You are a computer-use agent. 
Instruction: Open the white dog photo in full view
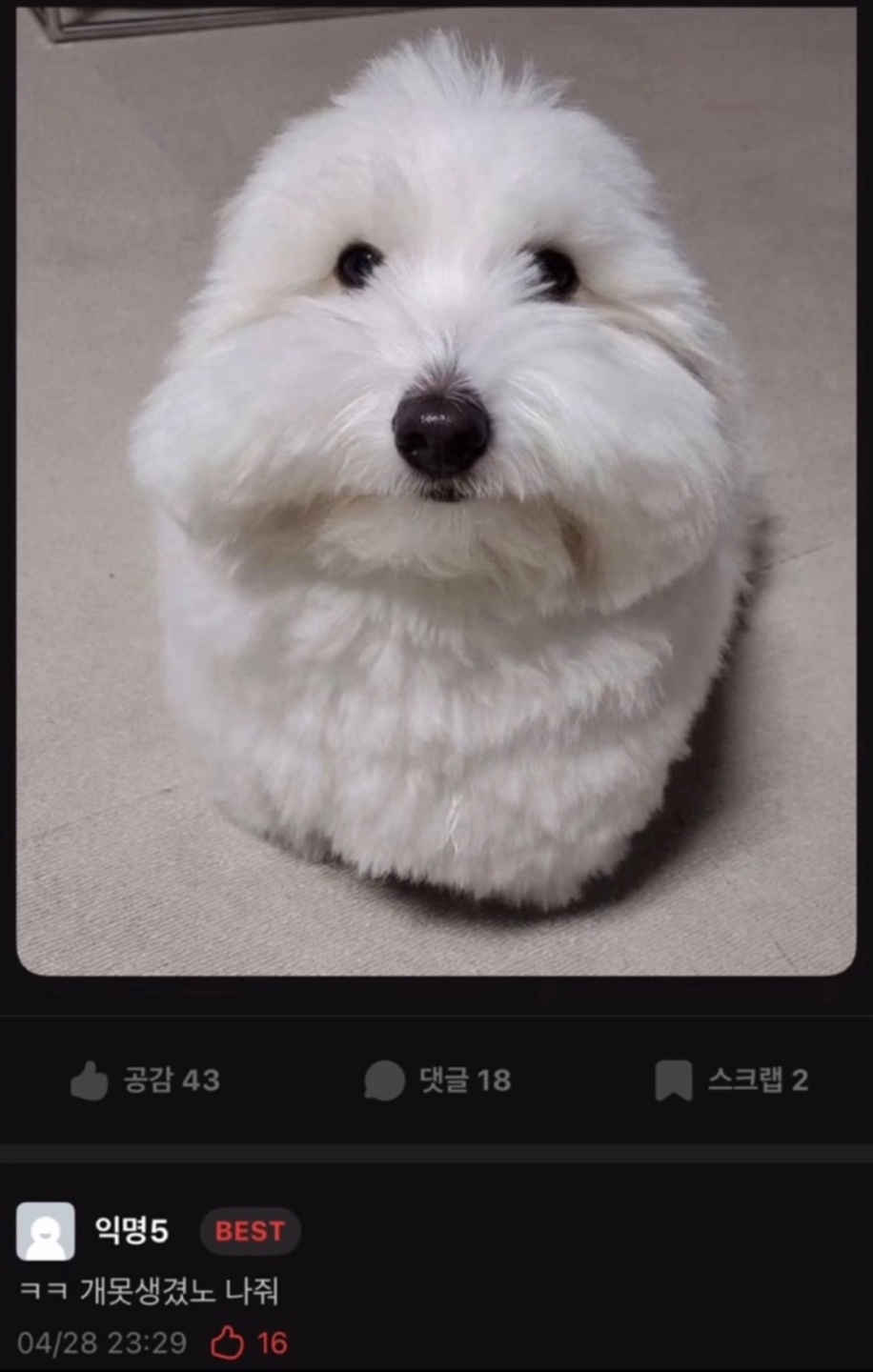click(436, 491)
